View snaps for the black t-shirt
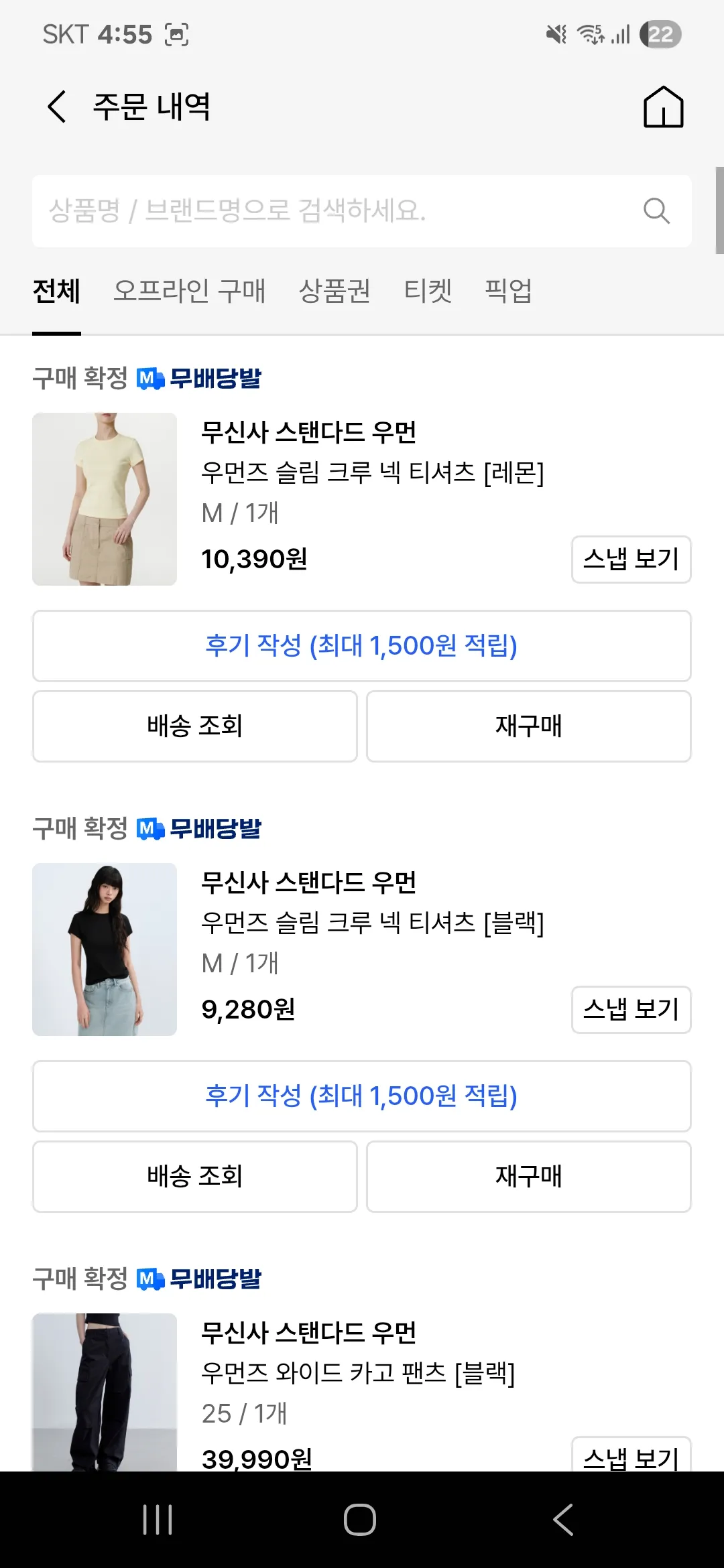This screenshot has width=724, height=1568. (x=631, y=1010)
